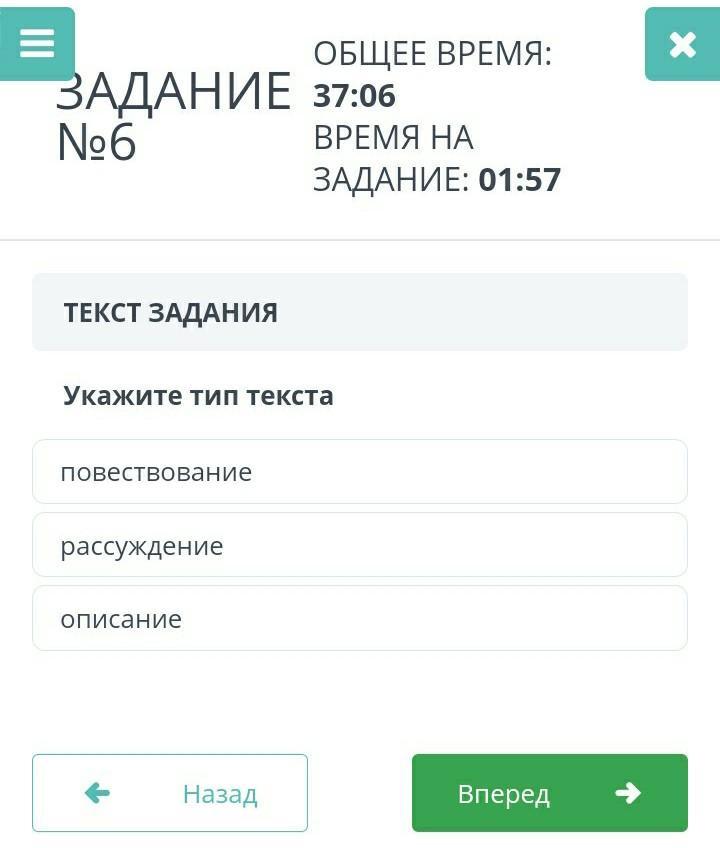Select the answer повествование
Screen dimensions: 720x848
point(359,472)
